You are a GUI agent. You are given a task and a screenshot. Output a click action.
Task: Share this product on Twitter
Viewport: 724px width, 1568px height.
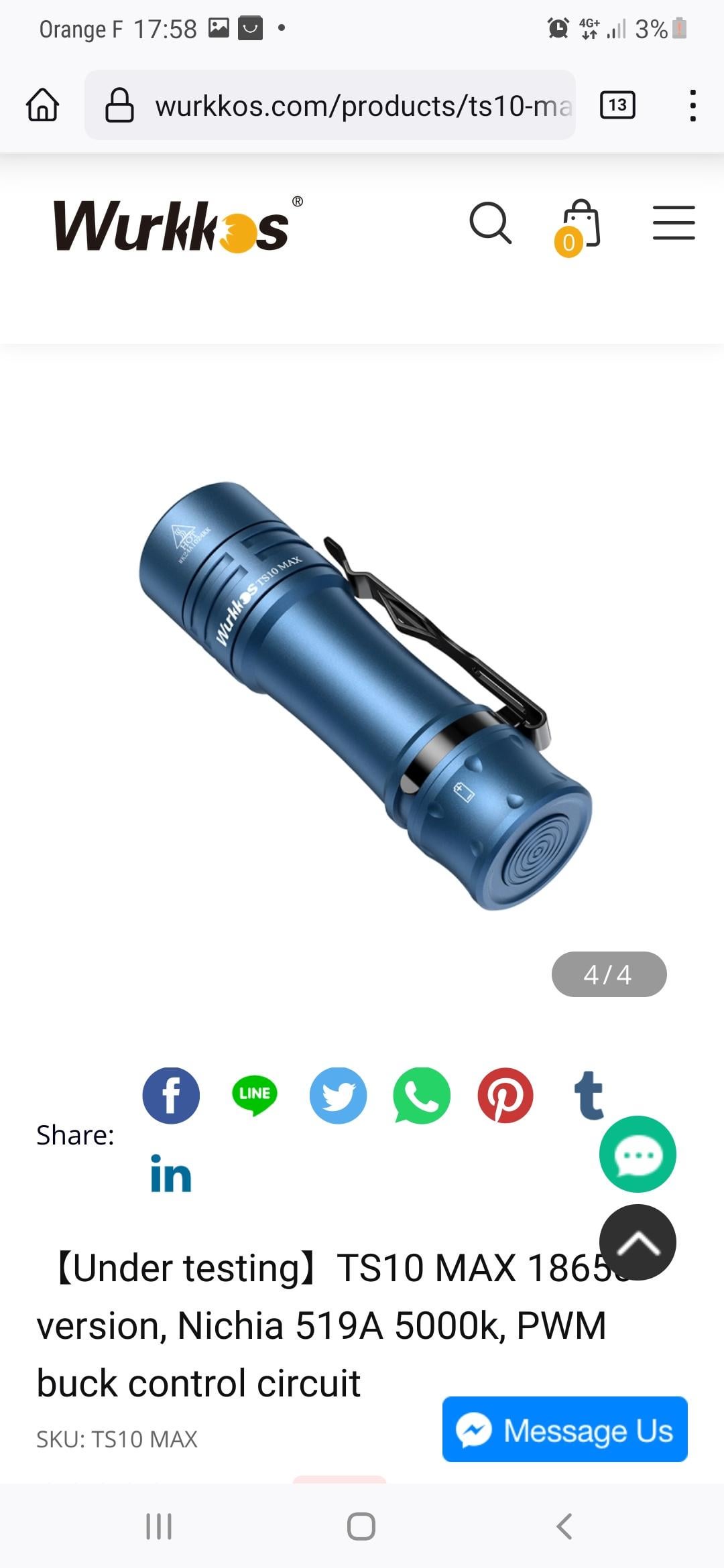pos(338,1096)
